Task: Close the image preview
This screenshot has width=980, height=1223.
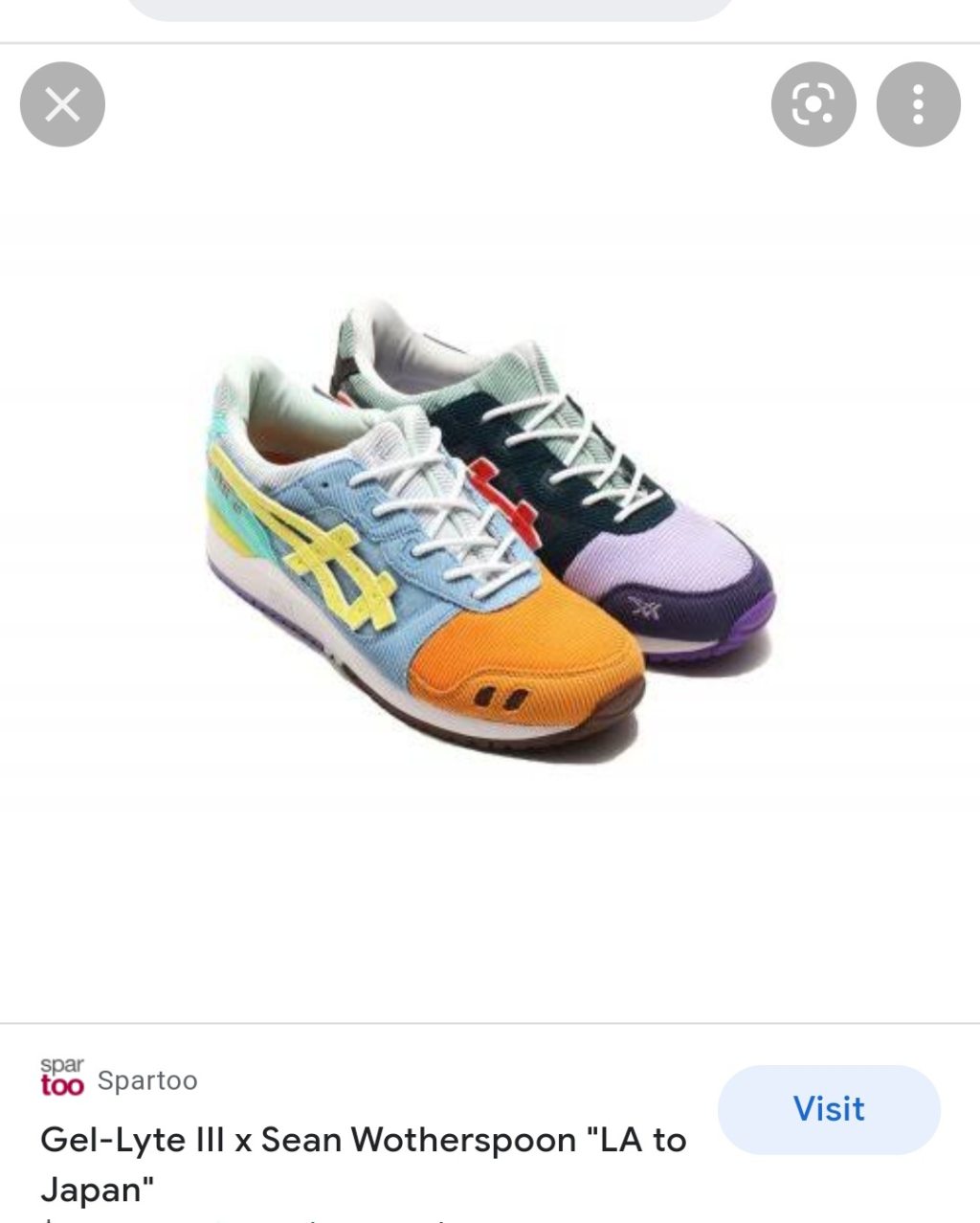Action: pyautogui.click(x=62, y=104)
